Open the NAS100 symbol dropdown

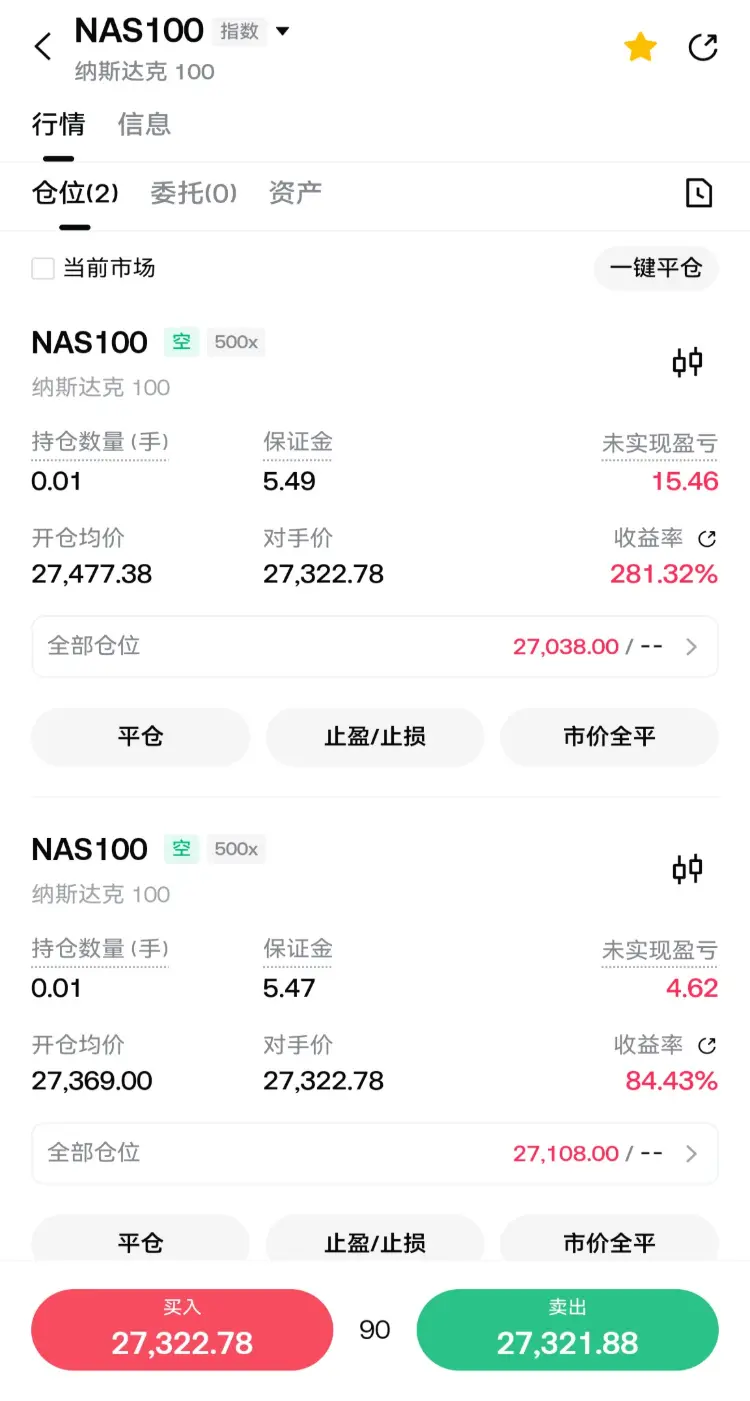(x=282, y=31)
